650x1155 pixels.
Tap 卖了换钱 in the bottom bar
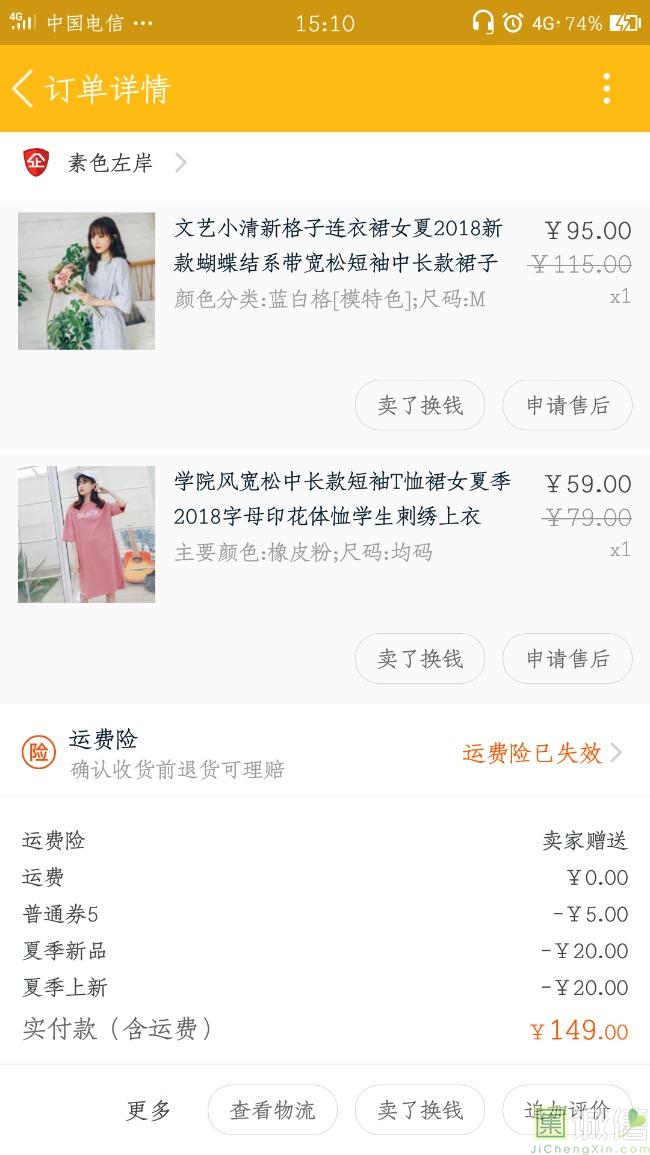click(x=420, y=1110)
